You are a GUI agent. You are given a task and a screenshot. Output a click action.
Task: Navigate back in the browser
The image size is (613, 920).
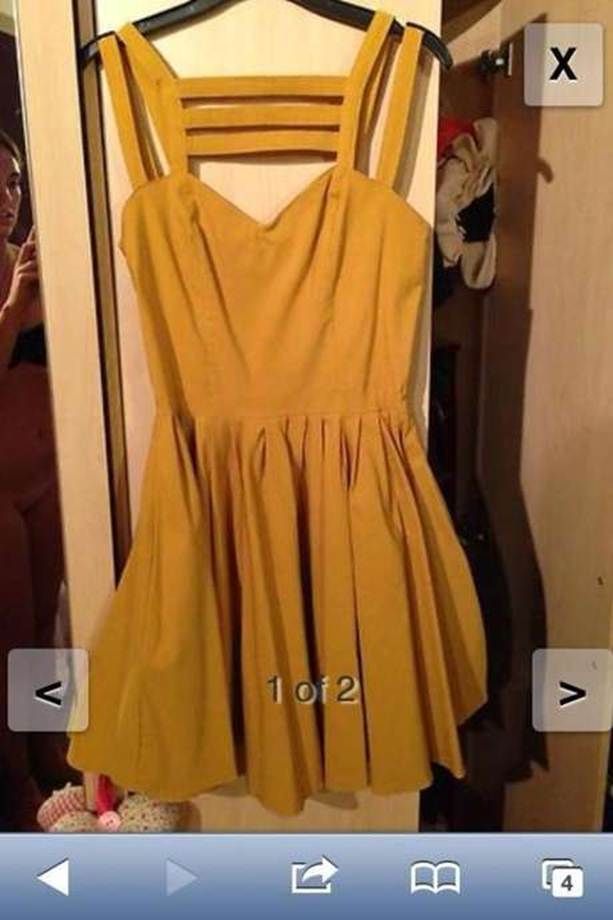[53, 878]
